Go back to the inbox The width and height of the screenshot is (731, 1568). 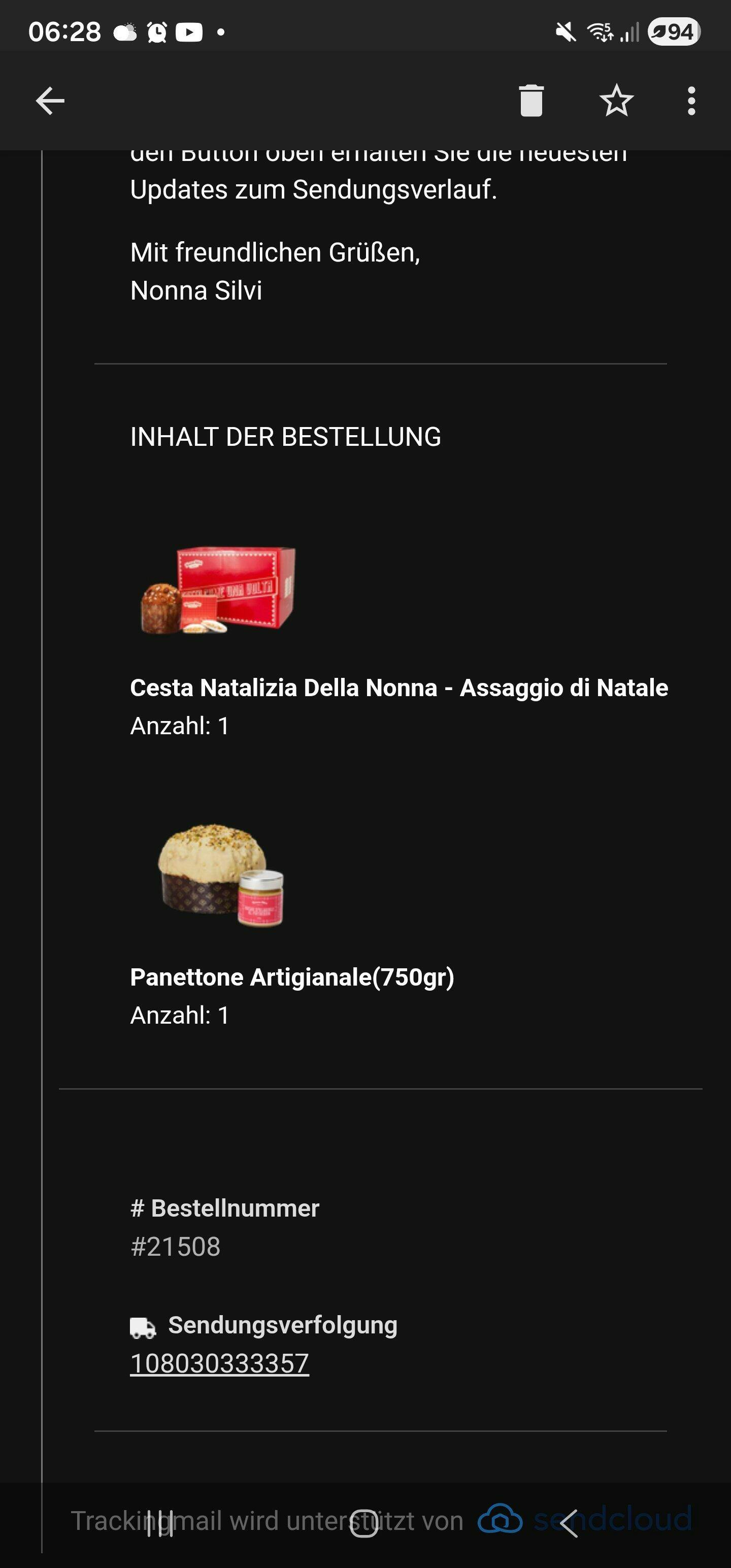tap(50, 101)
